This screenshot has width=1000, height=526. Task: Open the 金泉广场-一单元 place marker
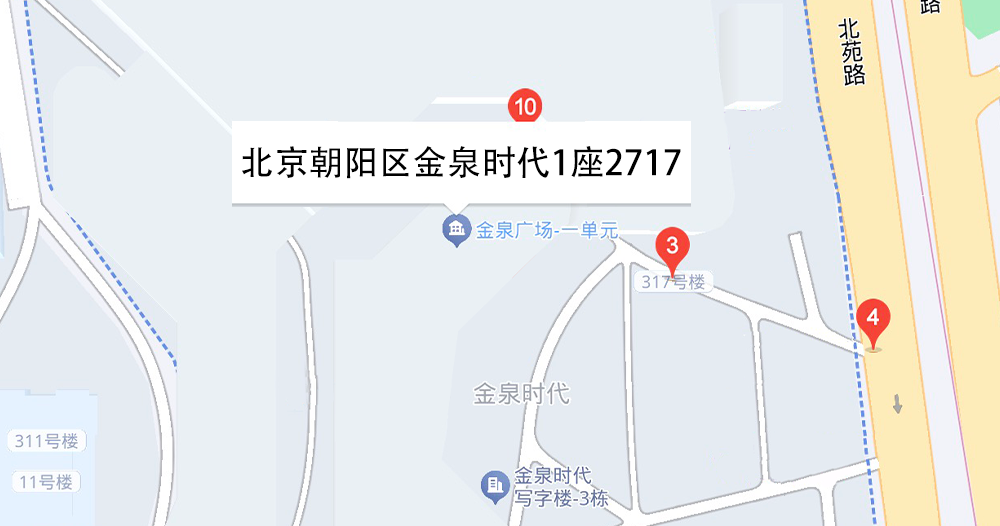(457, 231)
